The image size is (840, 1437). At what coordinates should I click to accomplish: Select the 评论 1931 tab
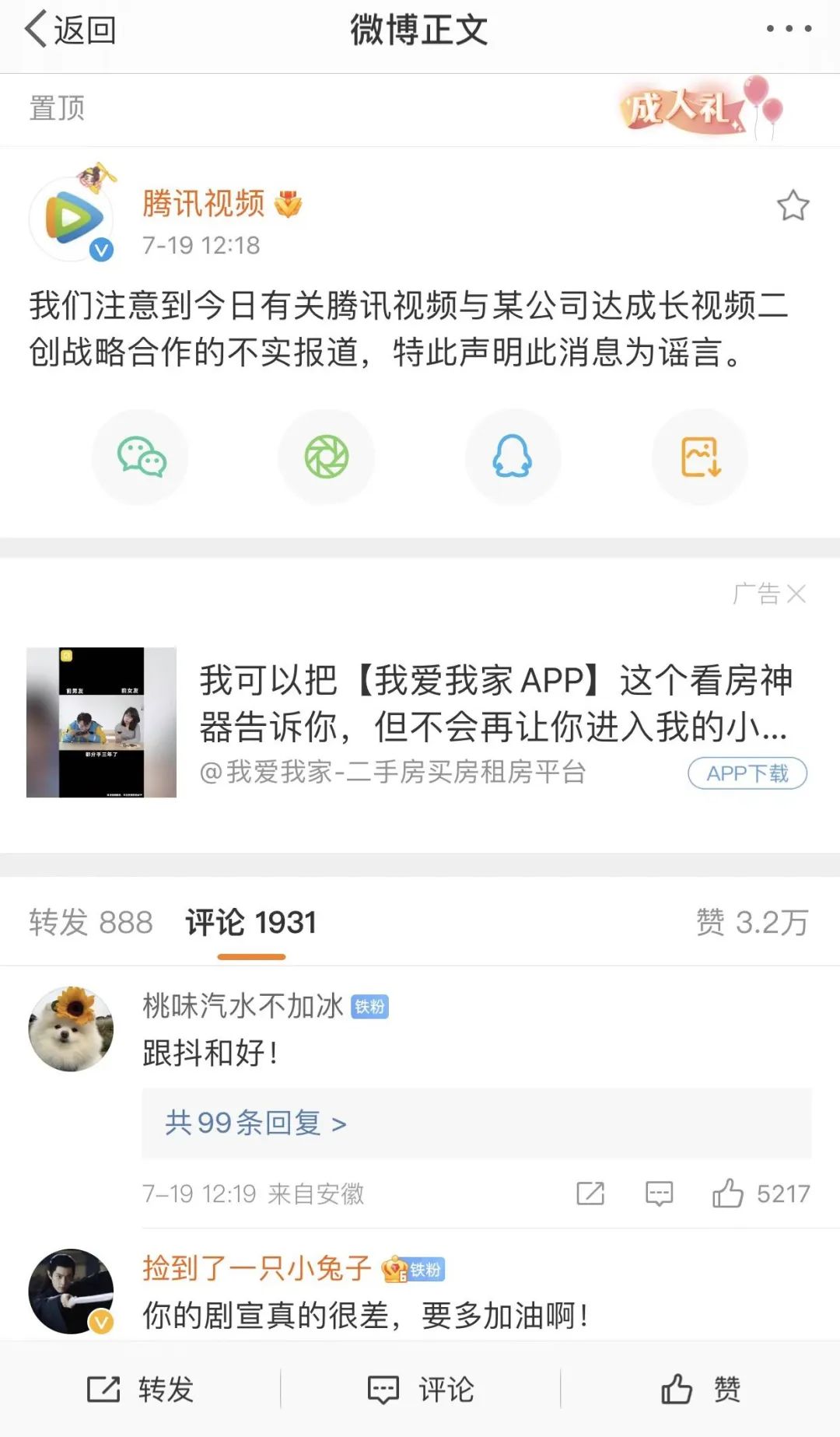(250, 923)
